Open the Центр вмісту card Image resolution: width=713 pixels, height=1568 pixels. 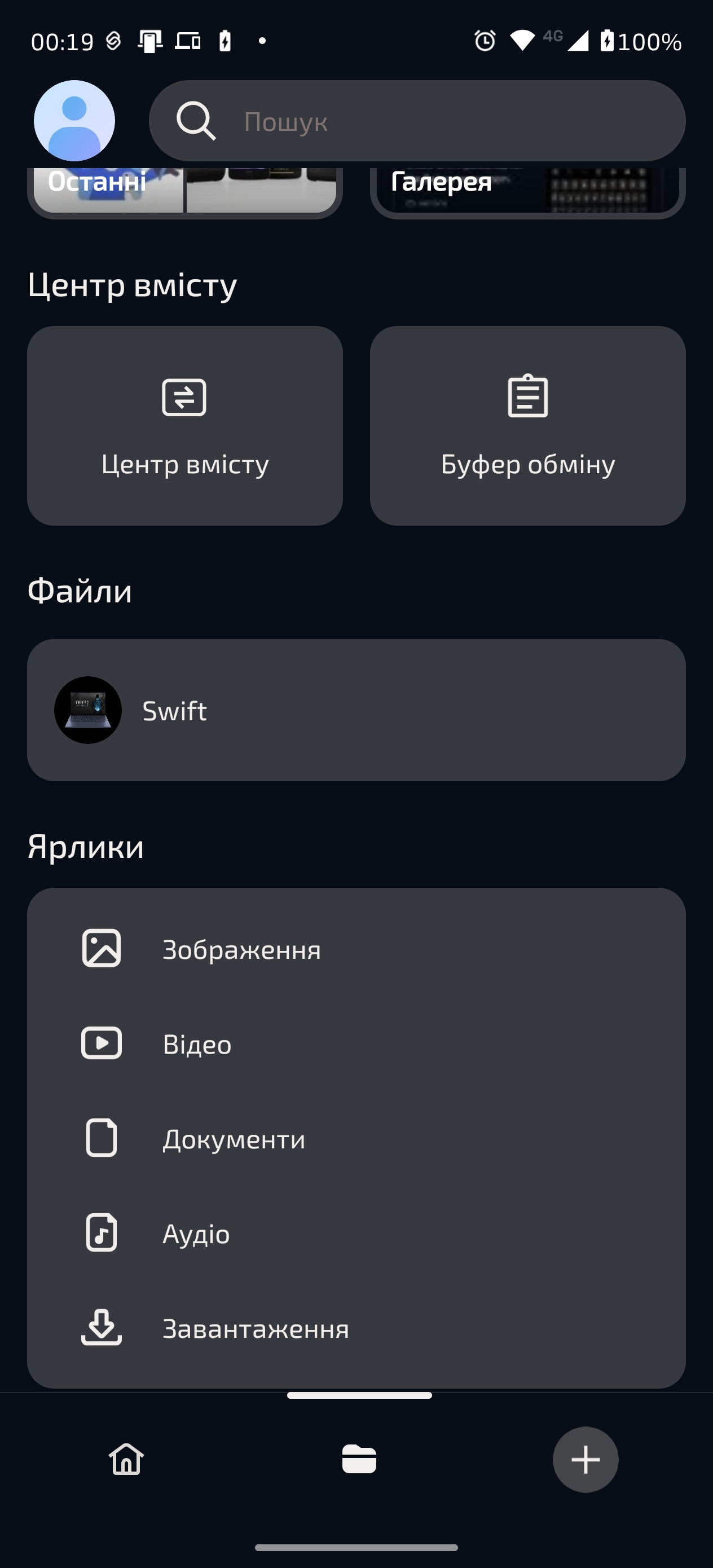[x=184, y=425]
